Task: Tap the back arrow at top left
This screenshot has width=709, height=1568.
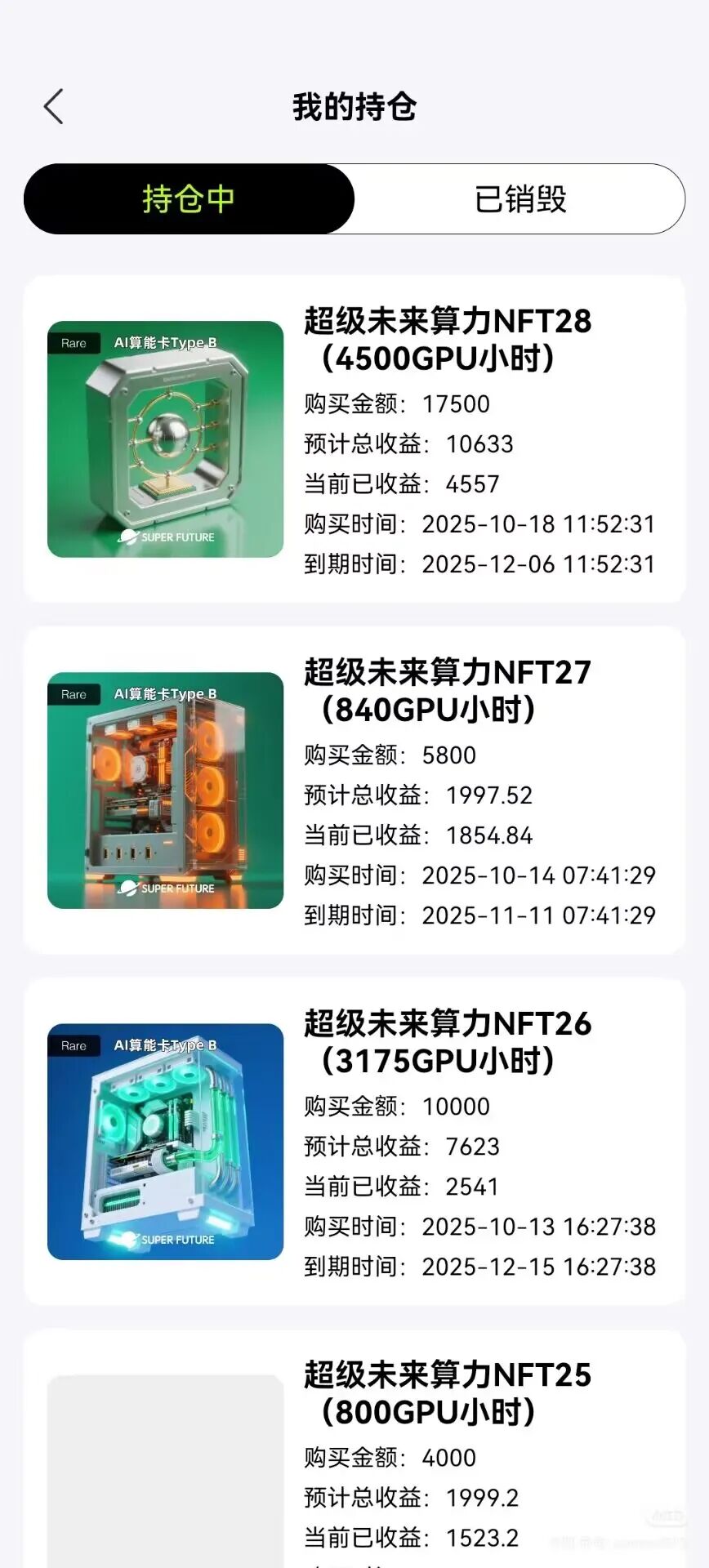Action: [54, 106]
